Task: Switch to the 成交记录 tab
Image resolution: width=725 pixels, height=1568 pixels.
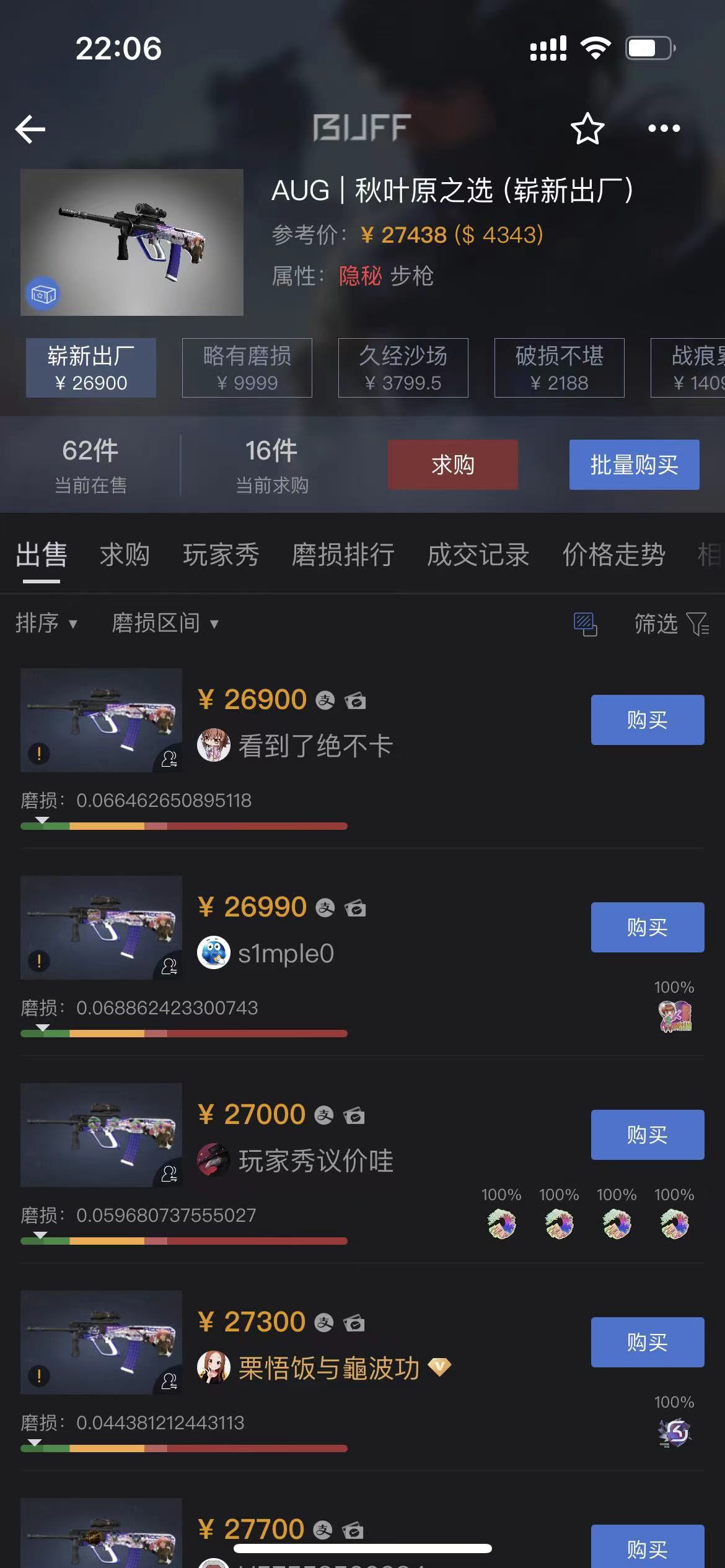Action: tap(478, 554)
